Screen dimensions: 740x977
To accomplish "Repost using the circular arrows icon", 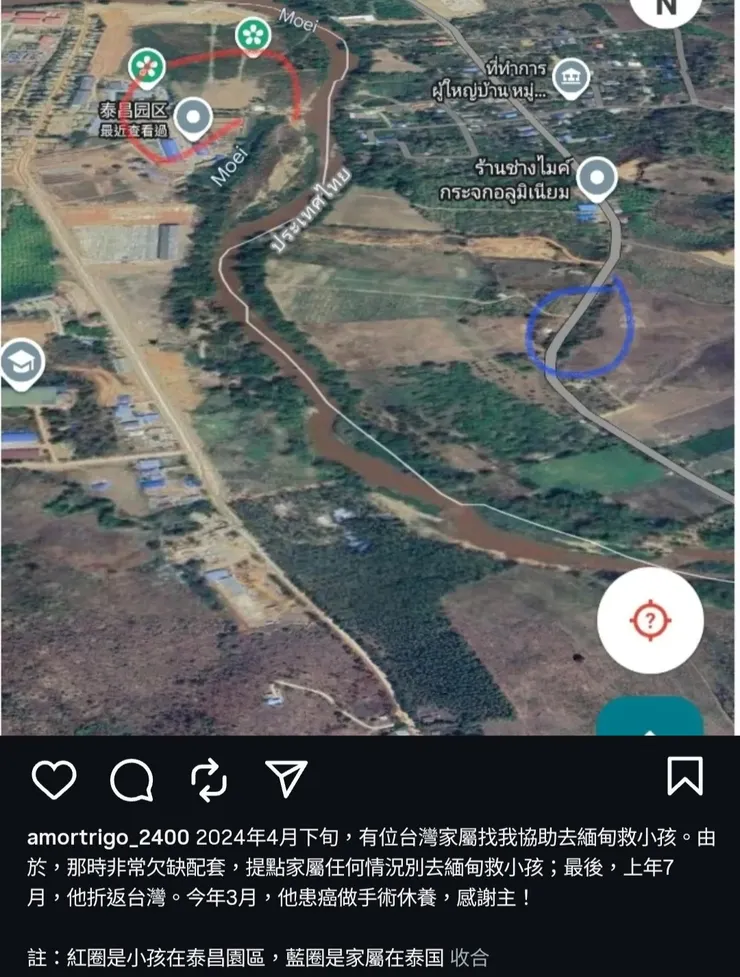I will (x=209, y=780).
